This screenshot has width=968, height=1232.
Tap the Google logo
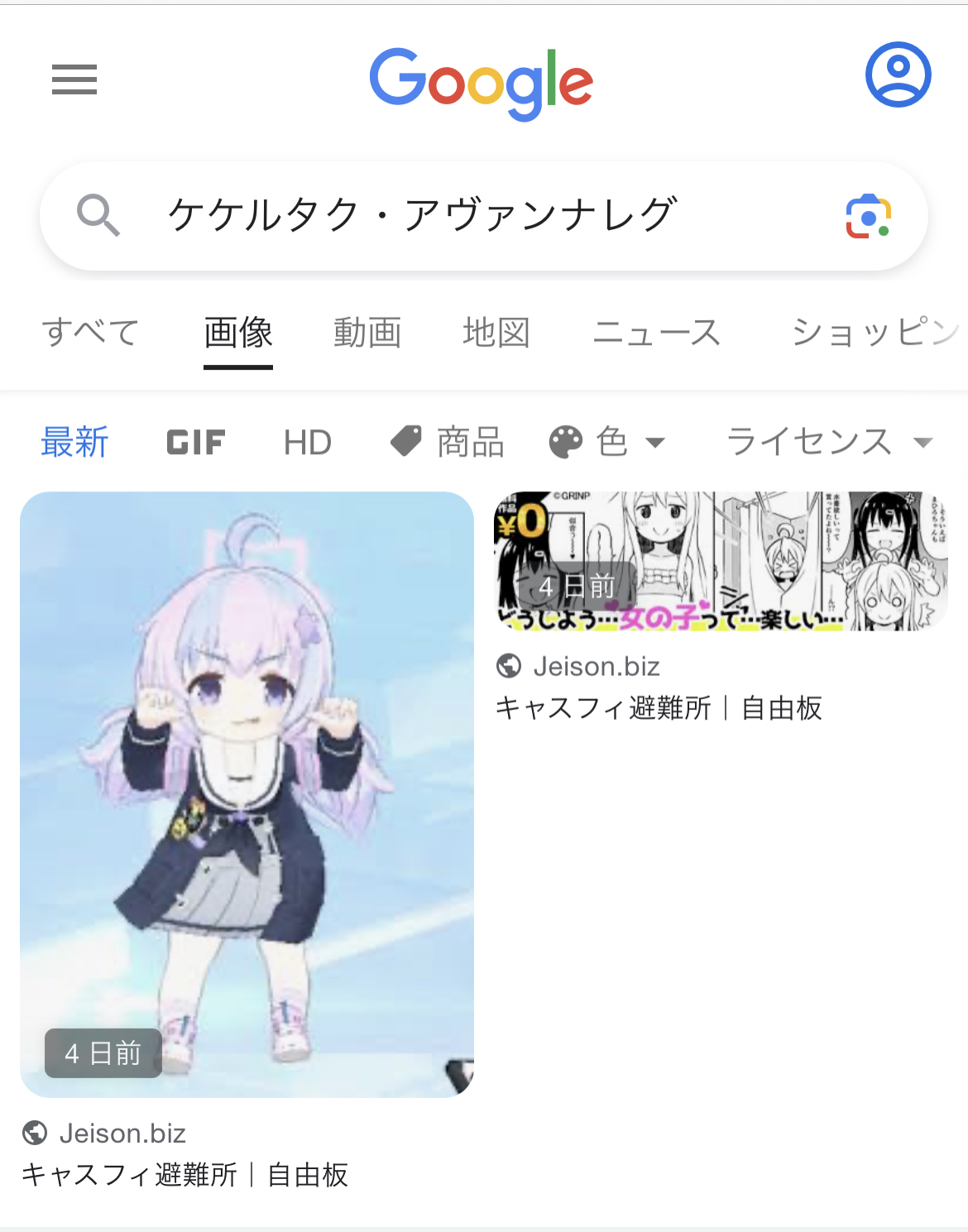tap(481, 83)
